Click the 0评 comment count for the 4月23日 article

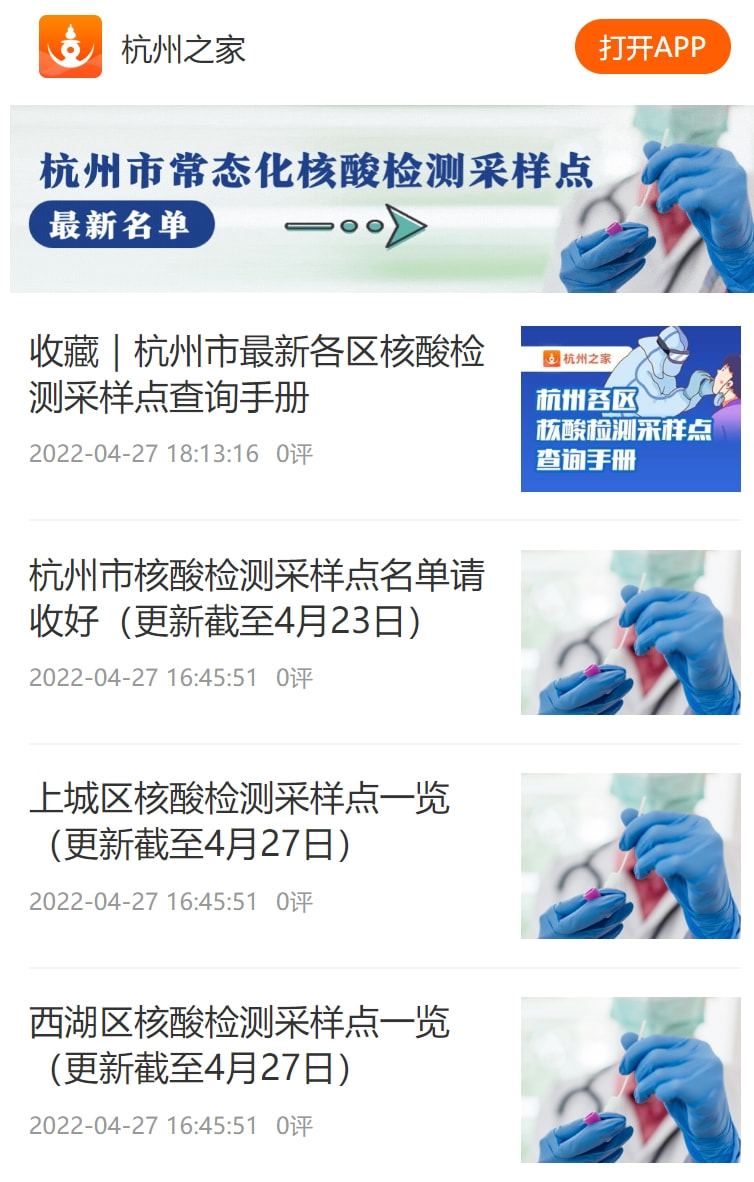pos(291,677)
